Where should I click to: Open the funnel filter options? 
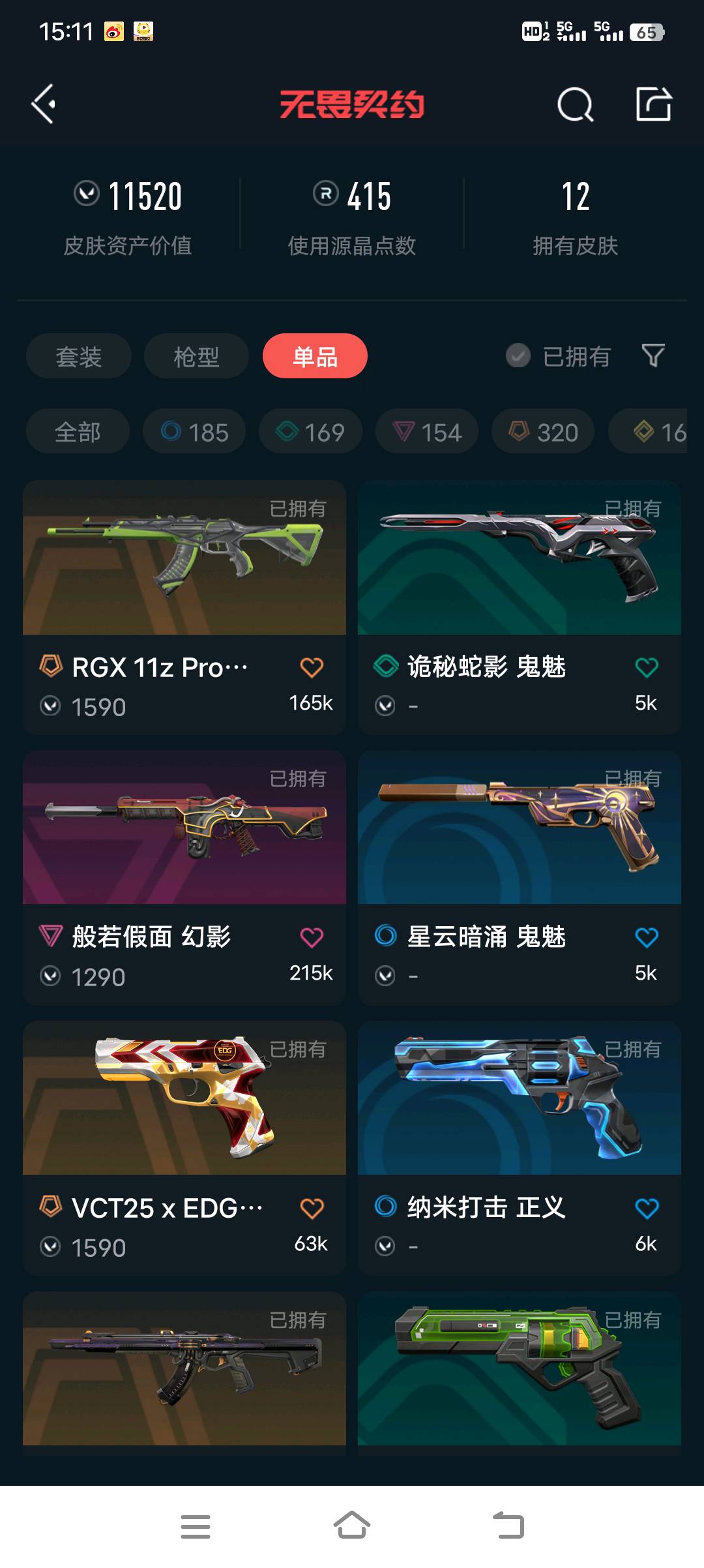(653, 356)
